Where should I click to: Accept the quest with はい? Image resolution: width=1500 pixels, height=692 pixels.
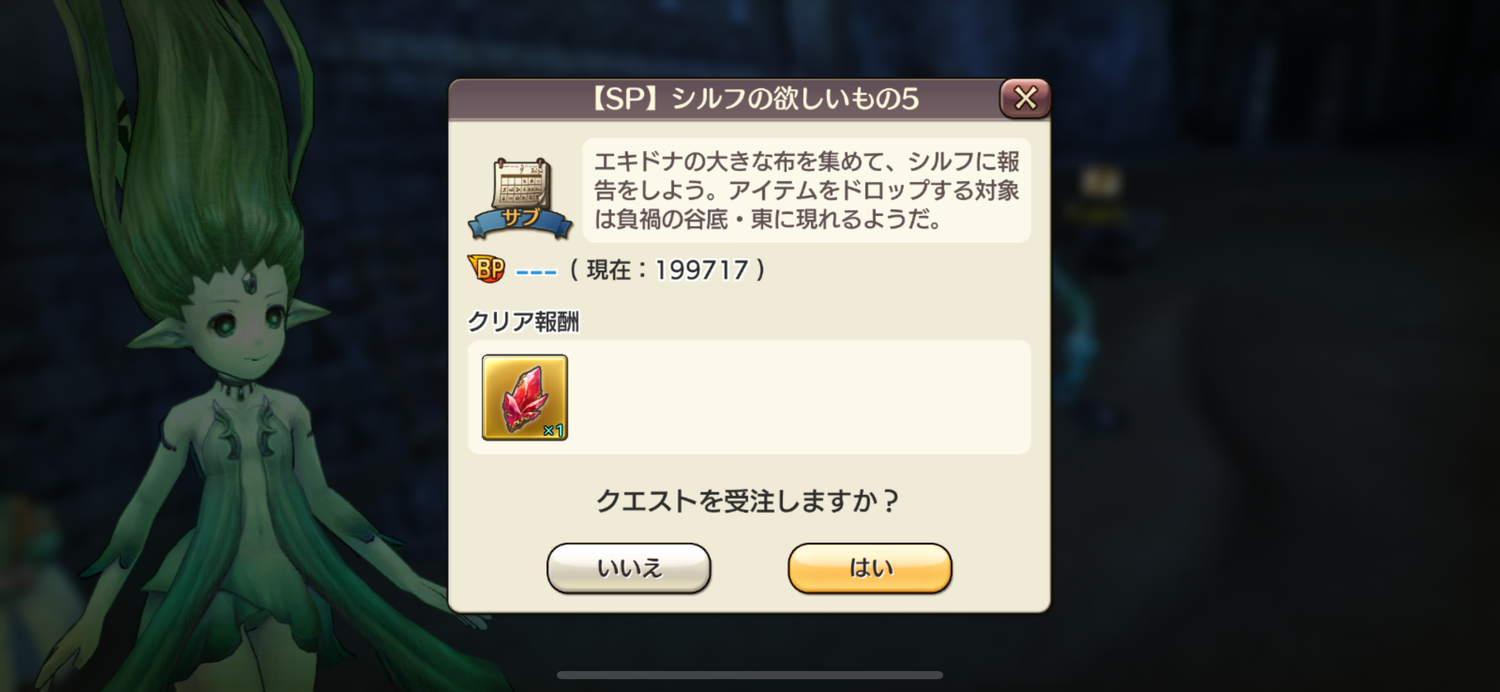point(869,568)
